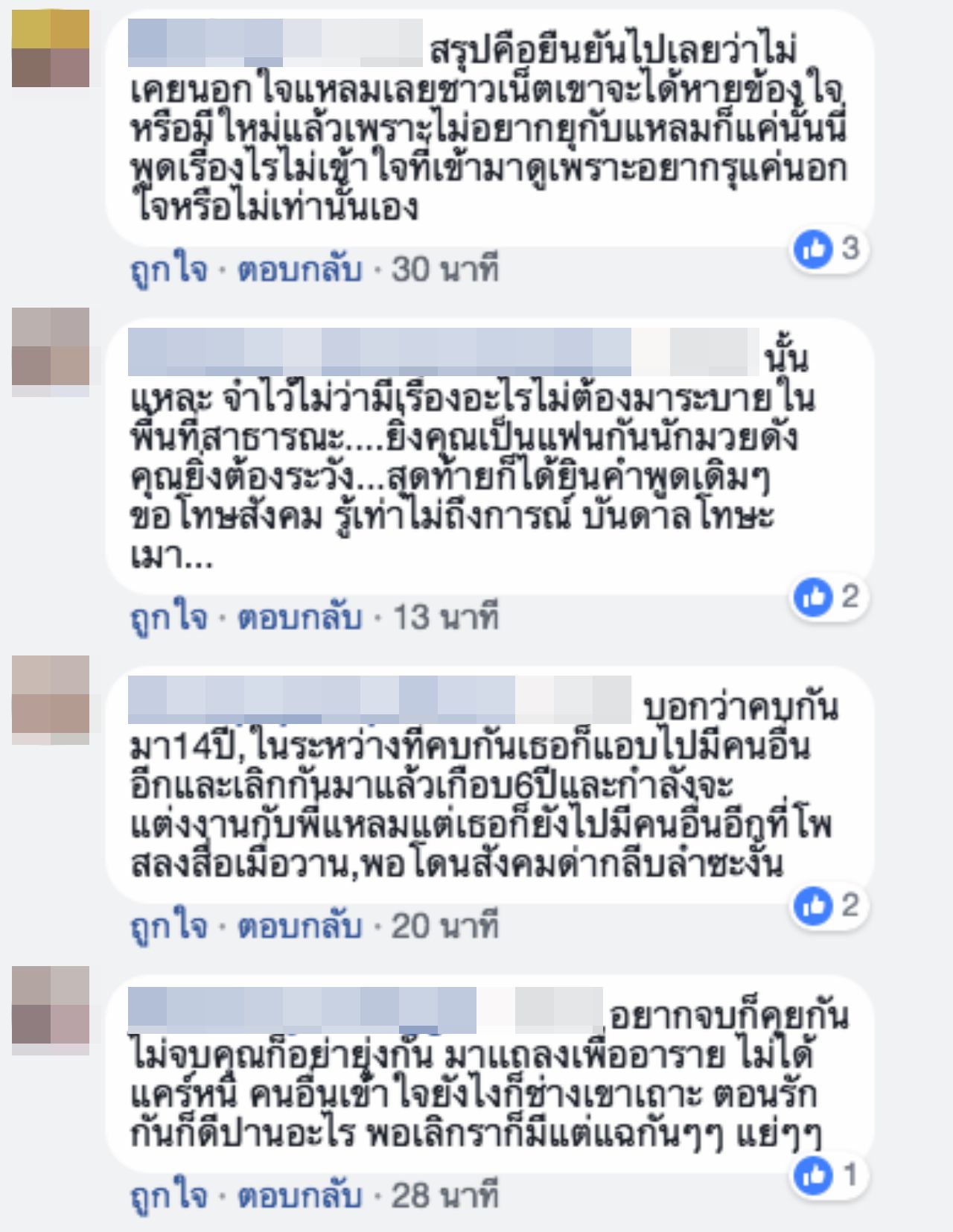View reactions on the 13 นาที comment
The width and height of the screenshot is (953, 1232).
(828, 597)
